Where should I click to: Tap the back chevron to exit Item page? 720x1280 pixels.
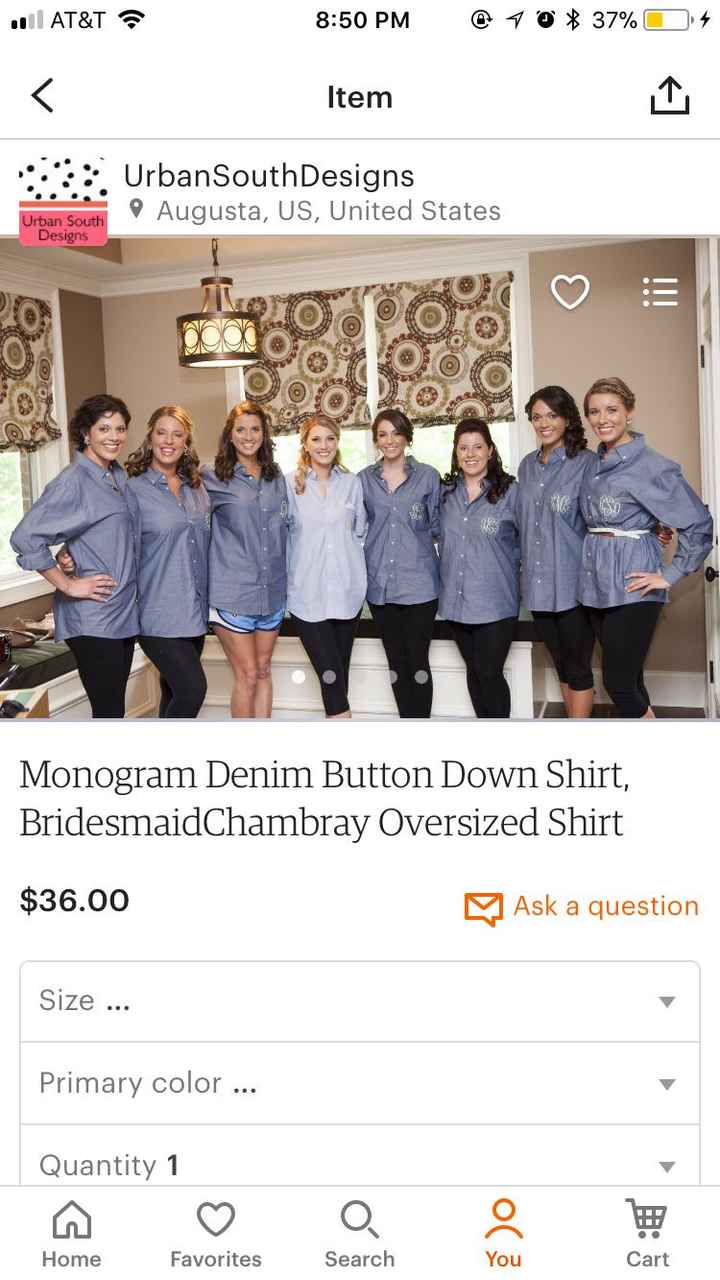click(42, 95)
